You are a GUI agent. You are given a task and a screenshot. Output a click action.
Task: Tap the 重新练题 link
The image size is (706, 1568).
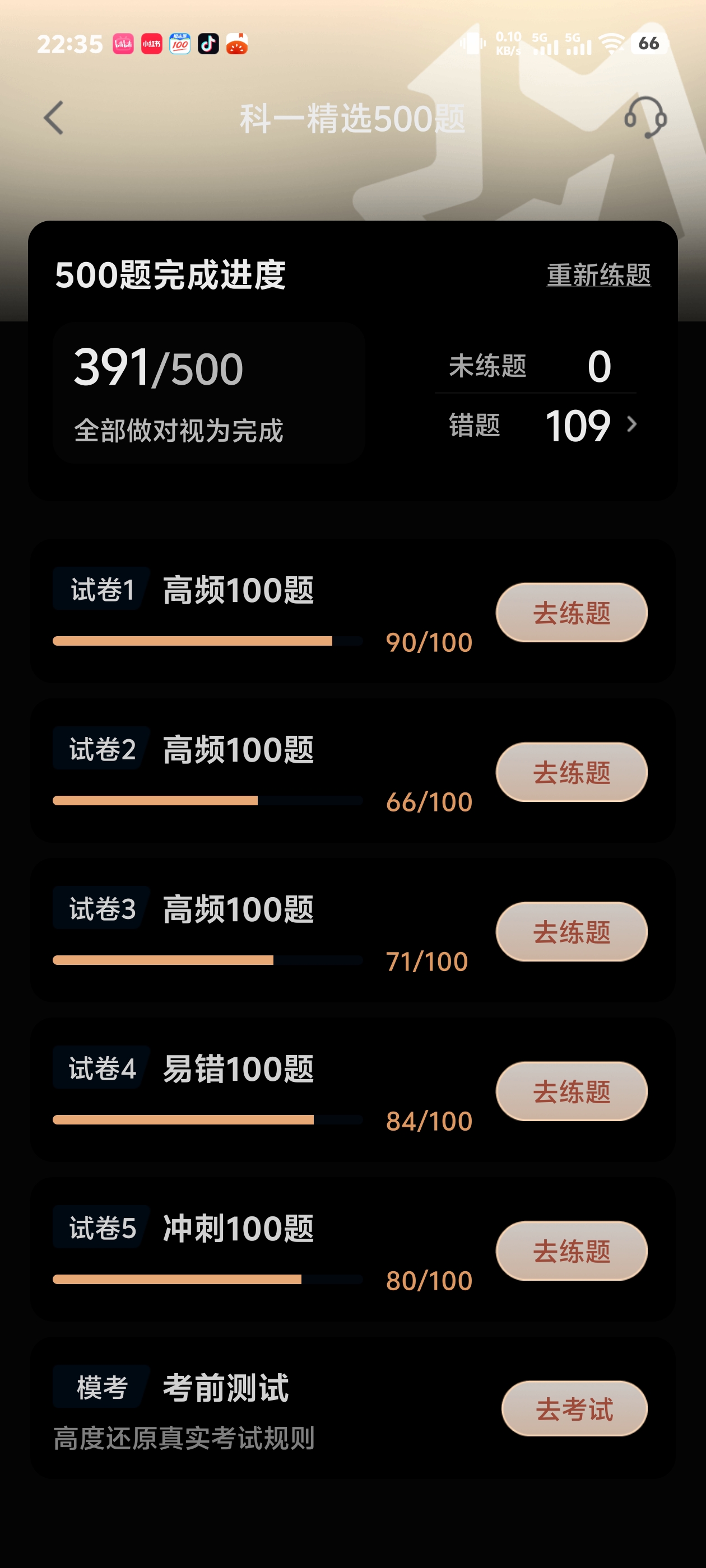point(598,275)
